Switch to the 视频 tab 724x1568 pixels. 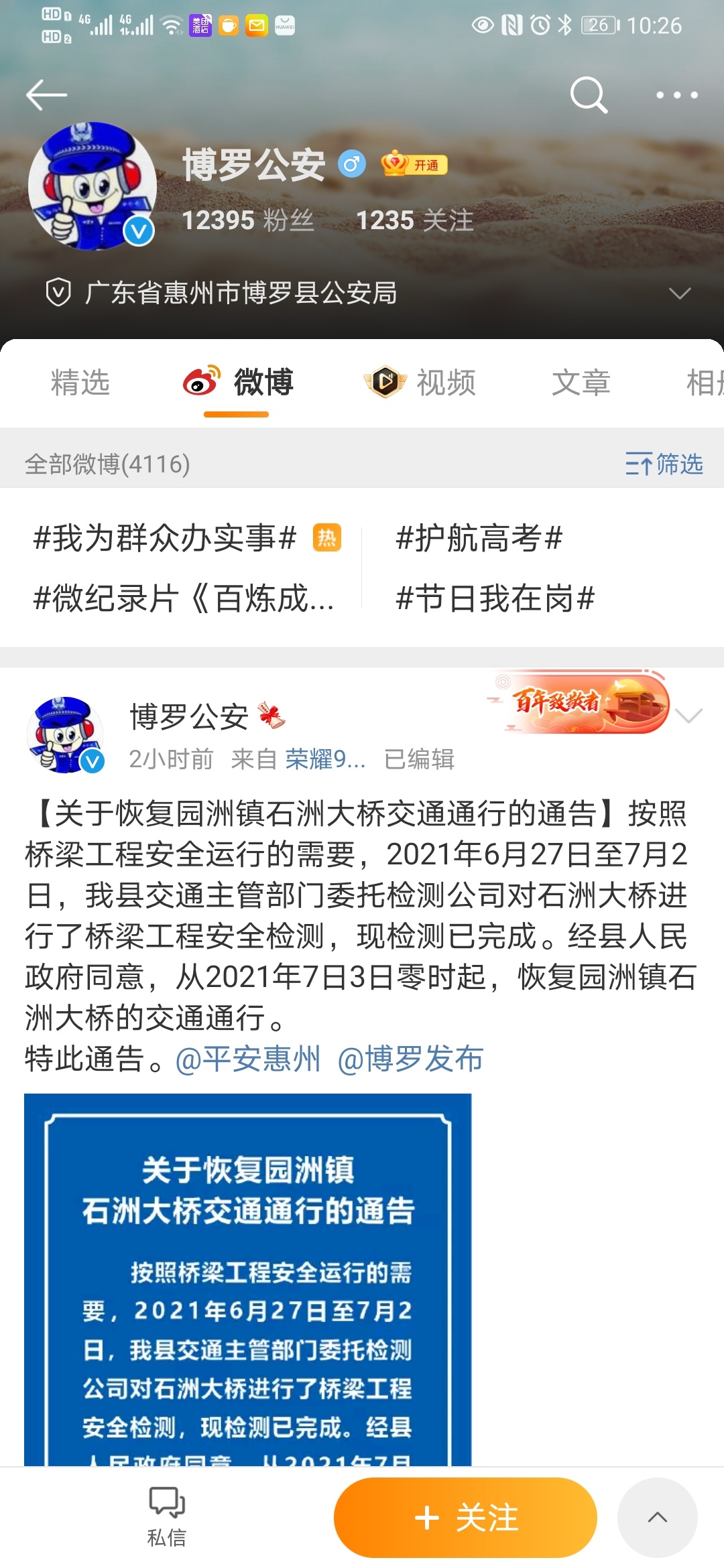click(420, 383)
